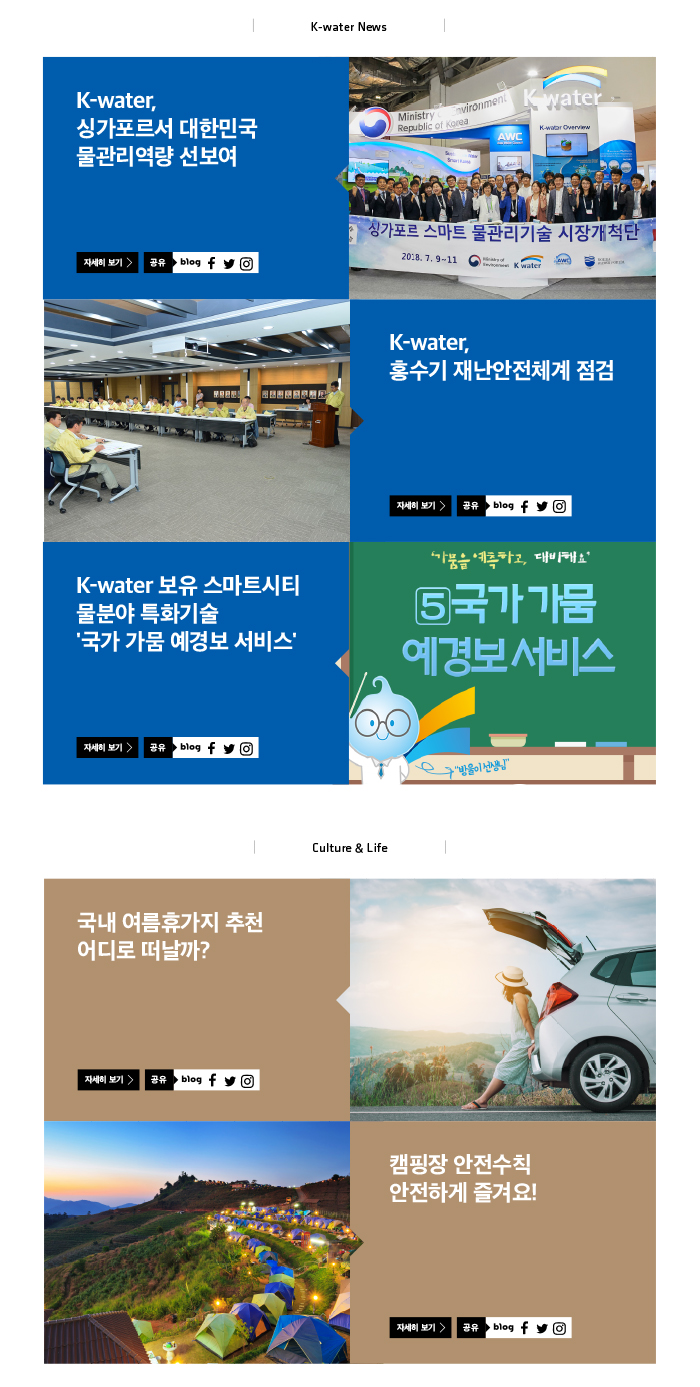Screen dimensions: 700x1387
Task: Open the 국가 가뭄 예경보 서비스 banner image
Action: pyautogui.click(x=503, y=663)
